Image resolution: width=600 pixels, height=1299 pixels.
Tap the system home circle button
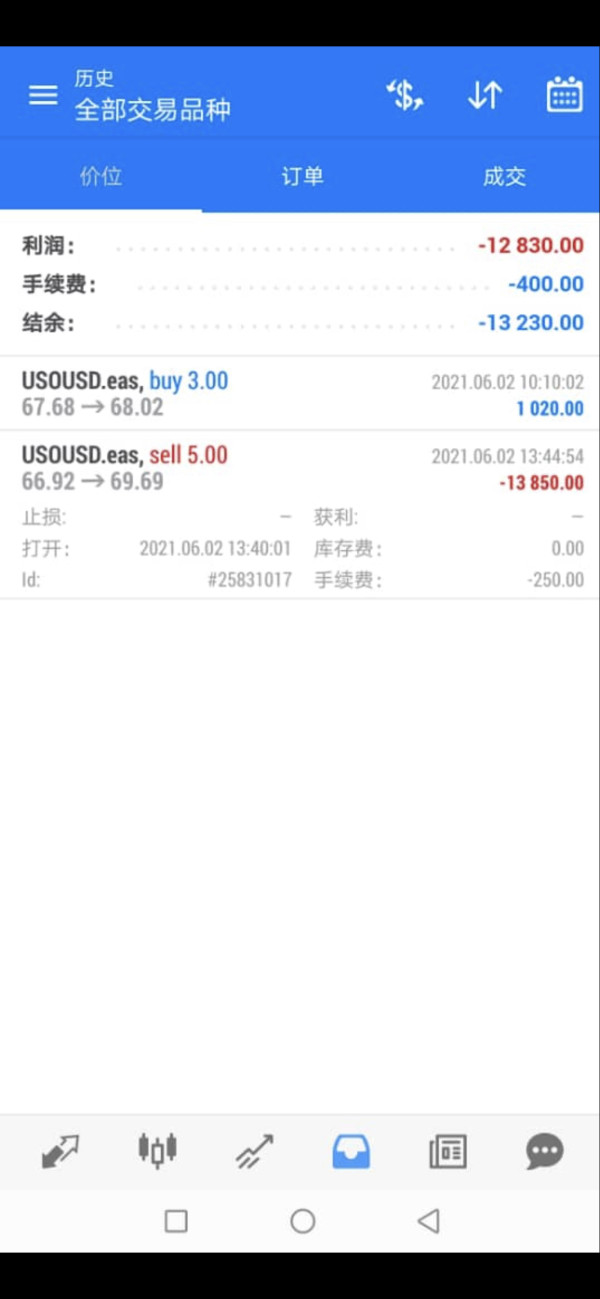[302, 1221]
